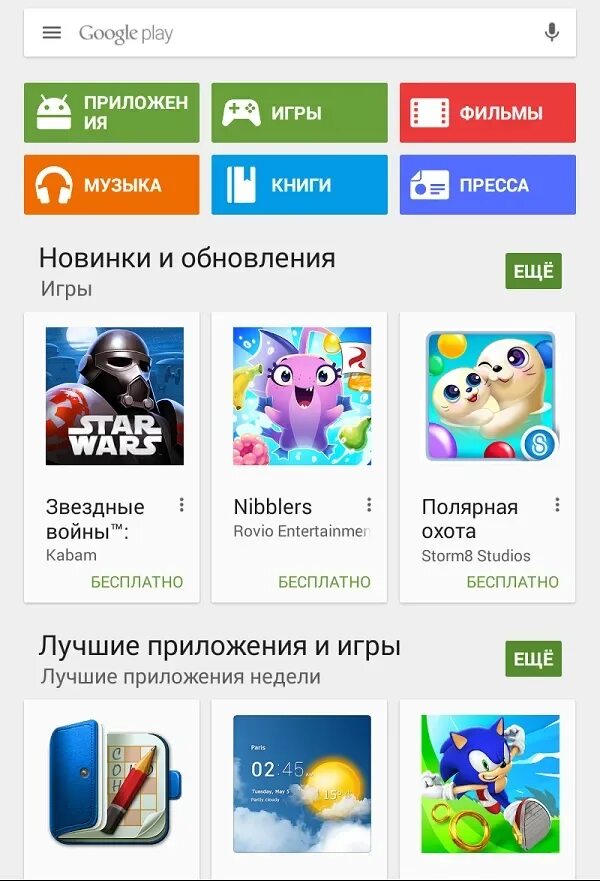Viewport: 600px width, 881px height.
Task: Show more in Новинки и обновления
Action: [533, 271]
